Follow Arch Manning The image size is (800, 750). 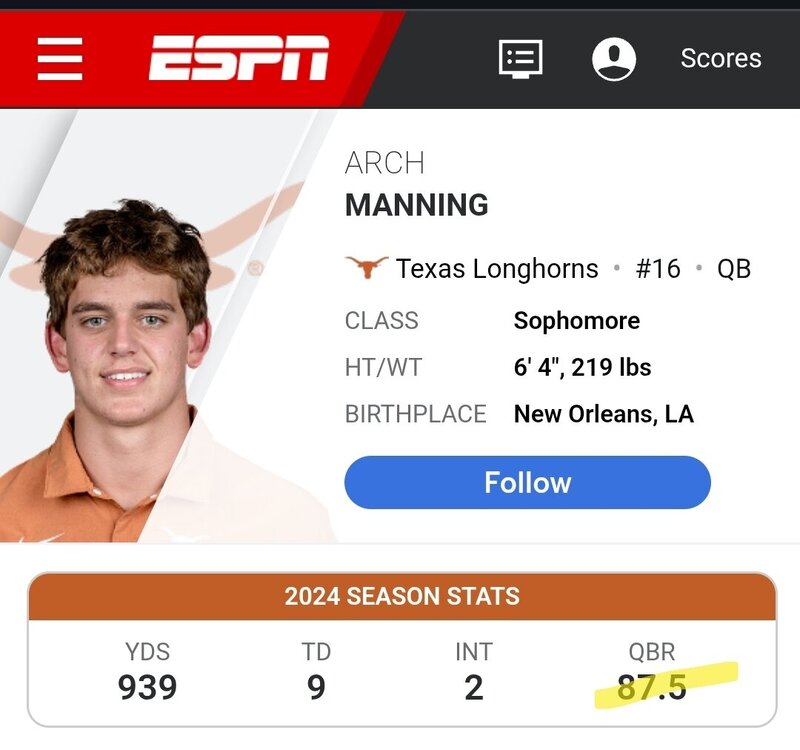point(527,483)
